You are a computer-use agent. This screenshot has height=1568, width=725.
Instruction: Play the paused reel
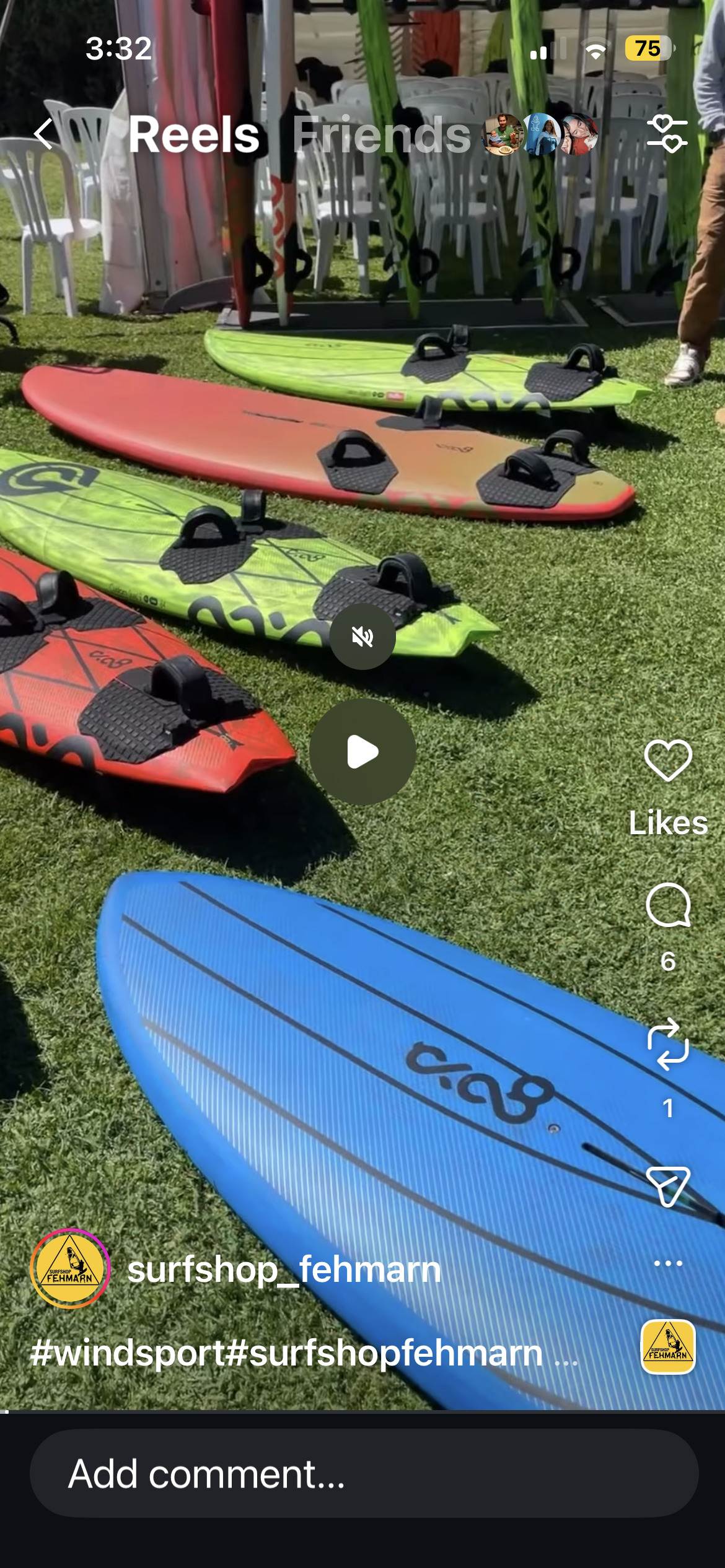362,752
